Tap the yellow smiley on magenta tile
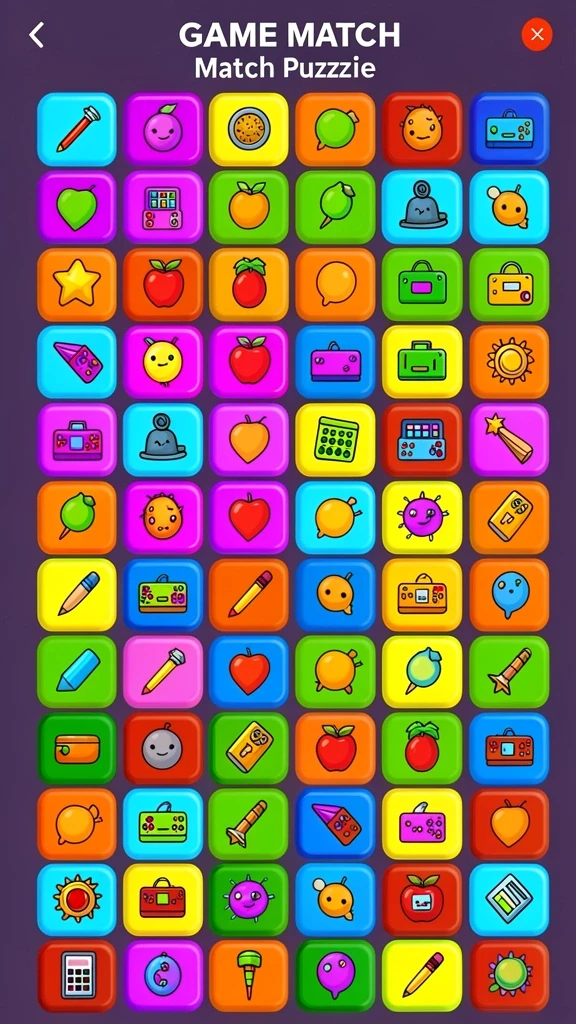Viewport: 576px width, 1024px height. point(163,362)
